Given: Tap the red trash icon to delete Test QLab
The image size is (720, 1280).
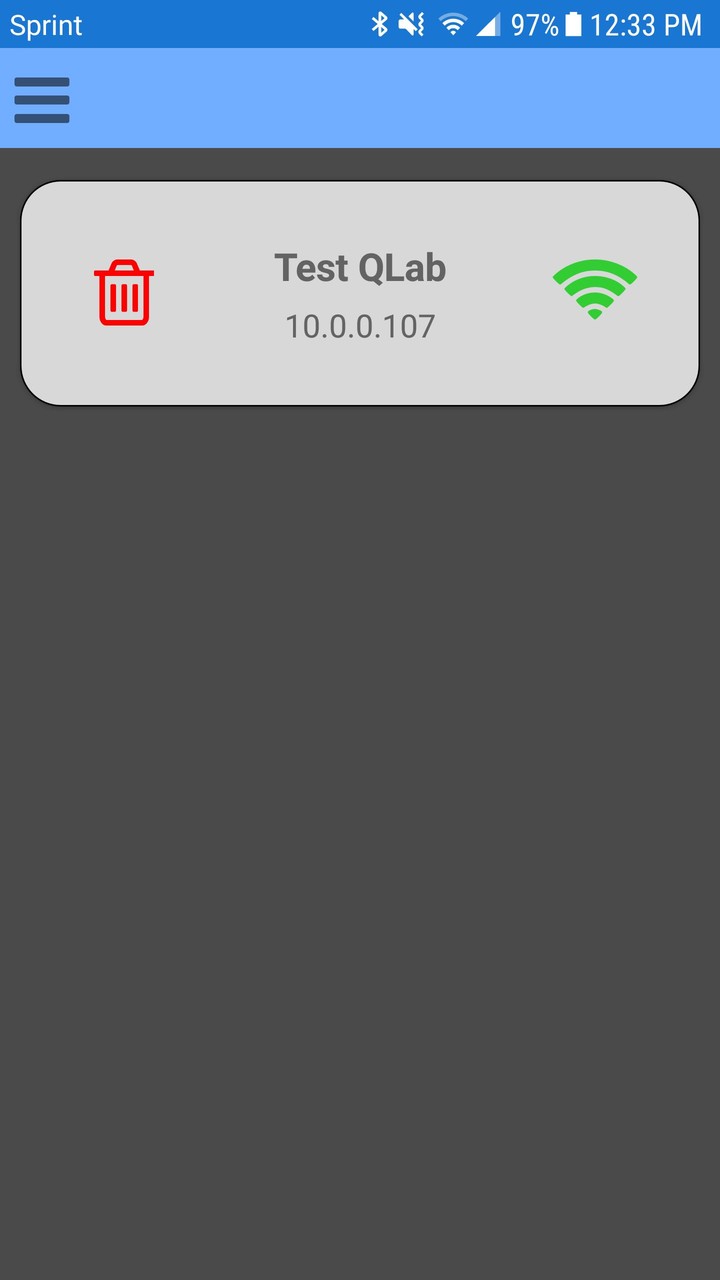Looking at the screenshot, I should coord(122,292).
